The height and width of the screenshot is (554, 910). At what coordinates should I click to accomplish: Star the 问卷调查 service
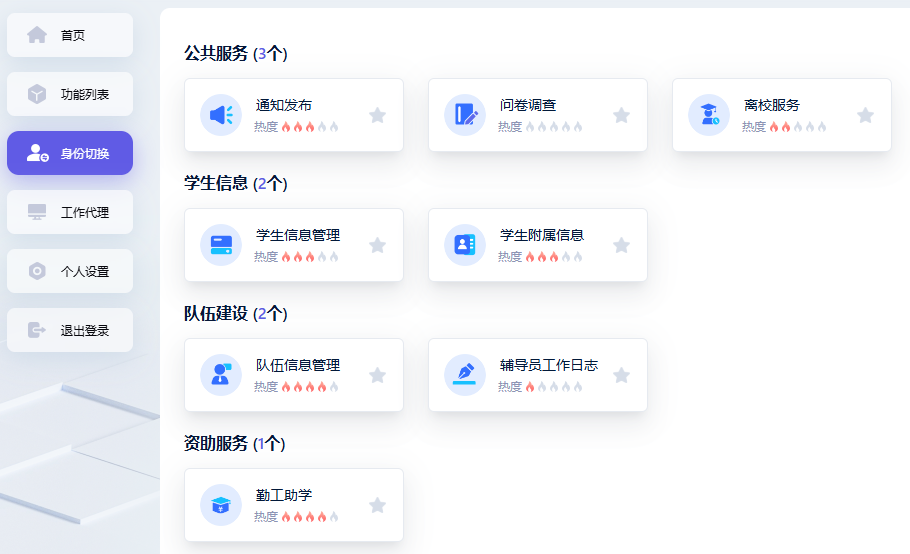tap(622, 115)
